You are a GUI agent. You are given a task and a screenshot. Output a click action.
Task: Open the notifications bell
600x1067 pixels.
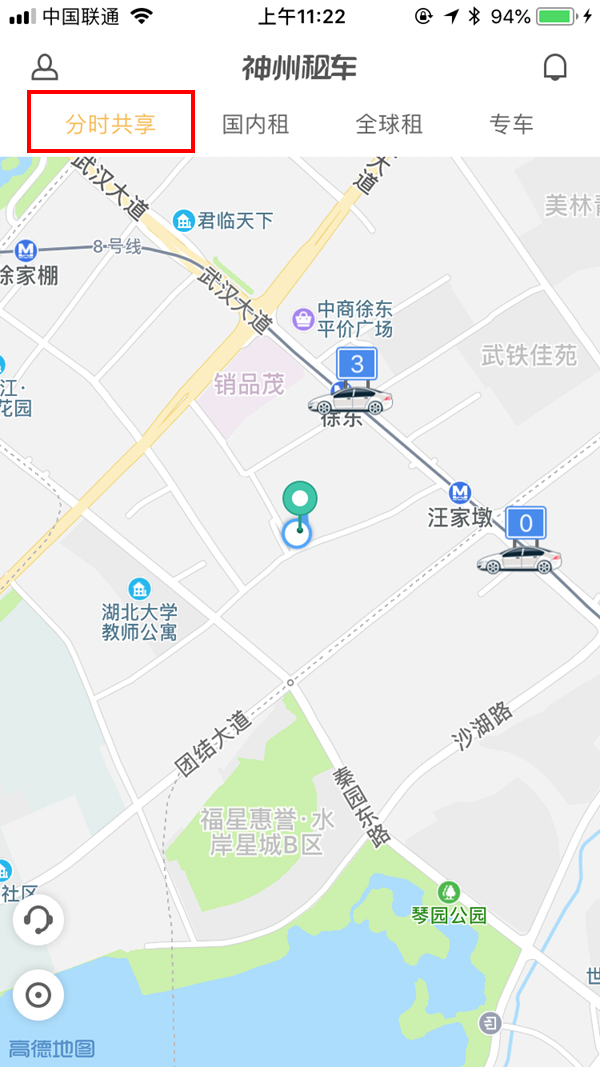[554, 67]
